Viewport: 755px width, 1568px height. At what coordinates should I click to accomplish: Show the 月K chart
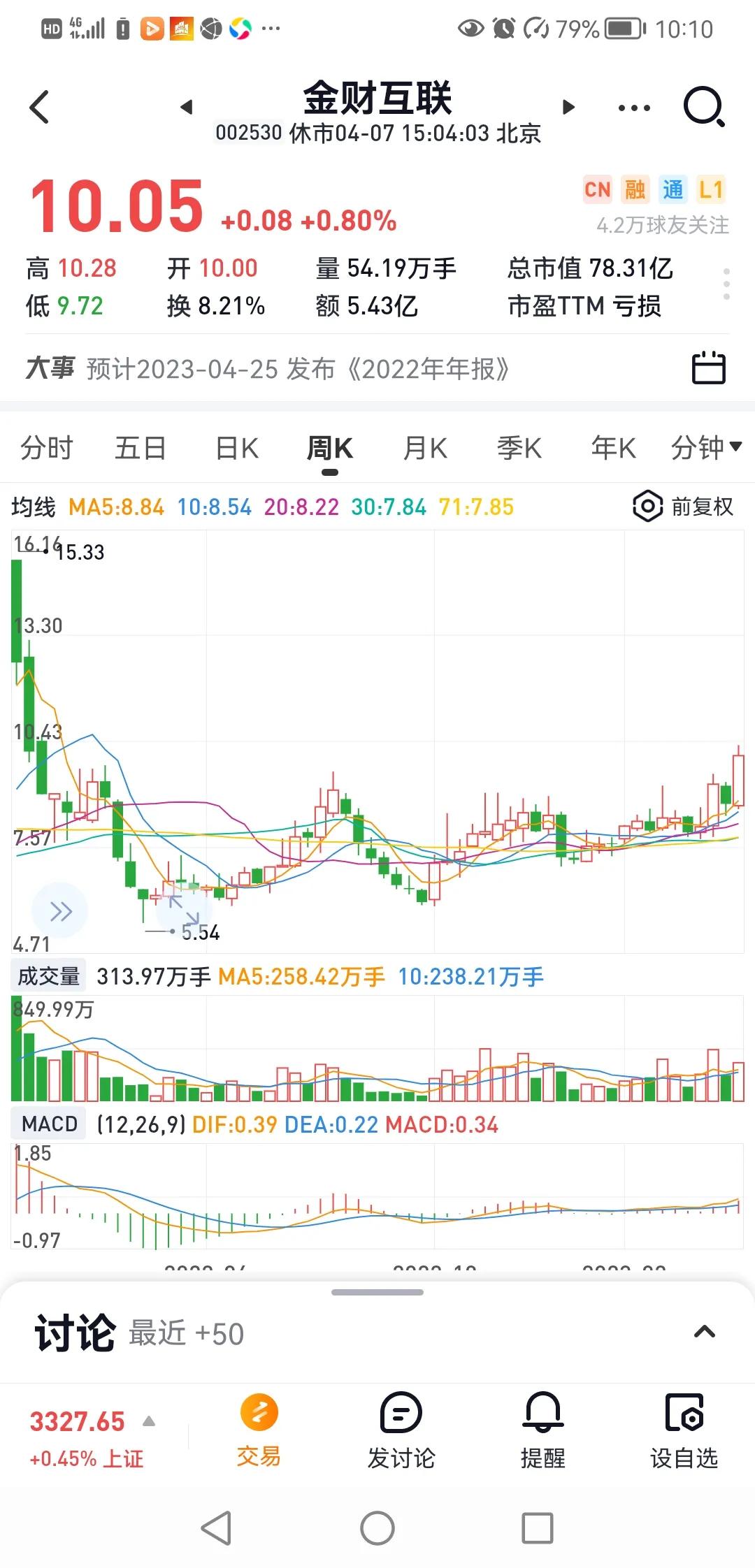[x=425, y=448]
